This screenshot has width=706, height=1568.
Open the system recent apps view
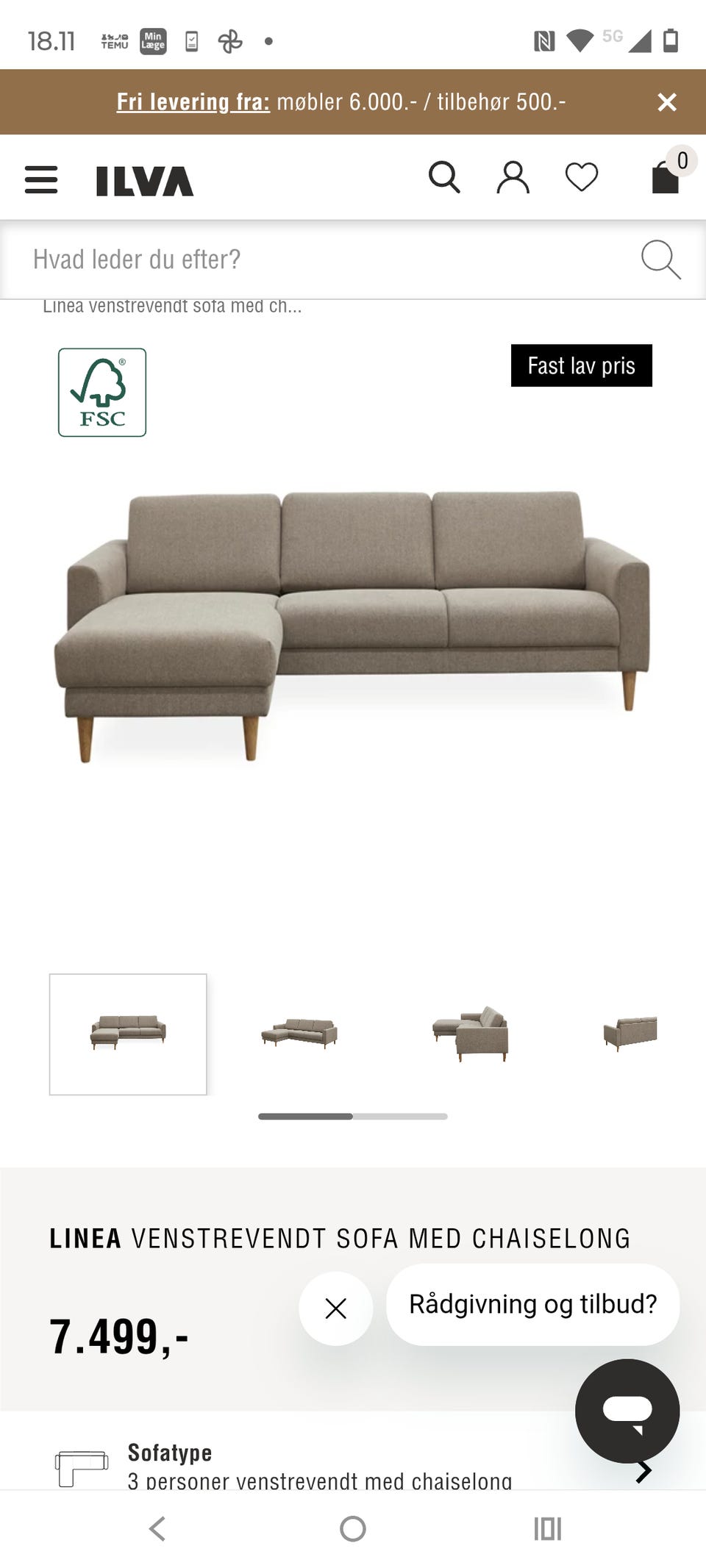coord(548,1529)
